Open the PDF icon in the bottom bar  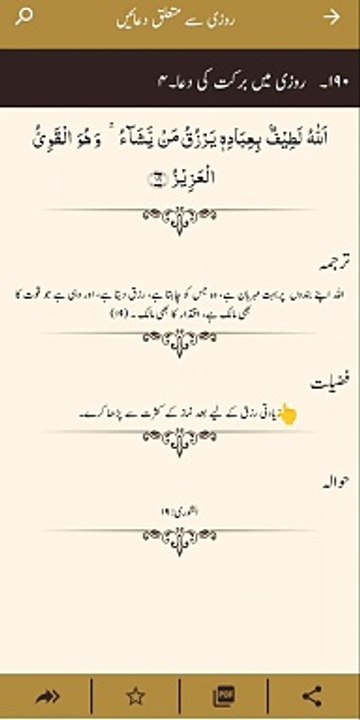point(224,697)
